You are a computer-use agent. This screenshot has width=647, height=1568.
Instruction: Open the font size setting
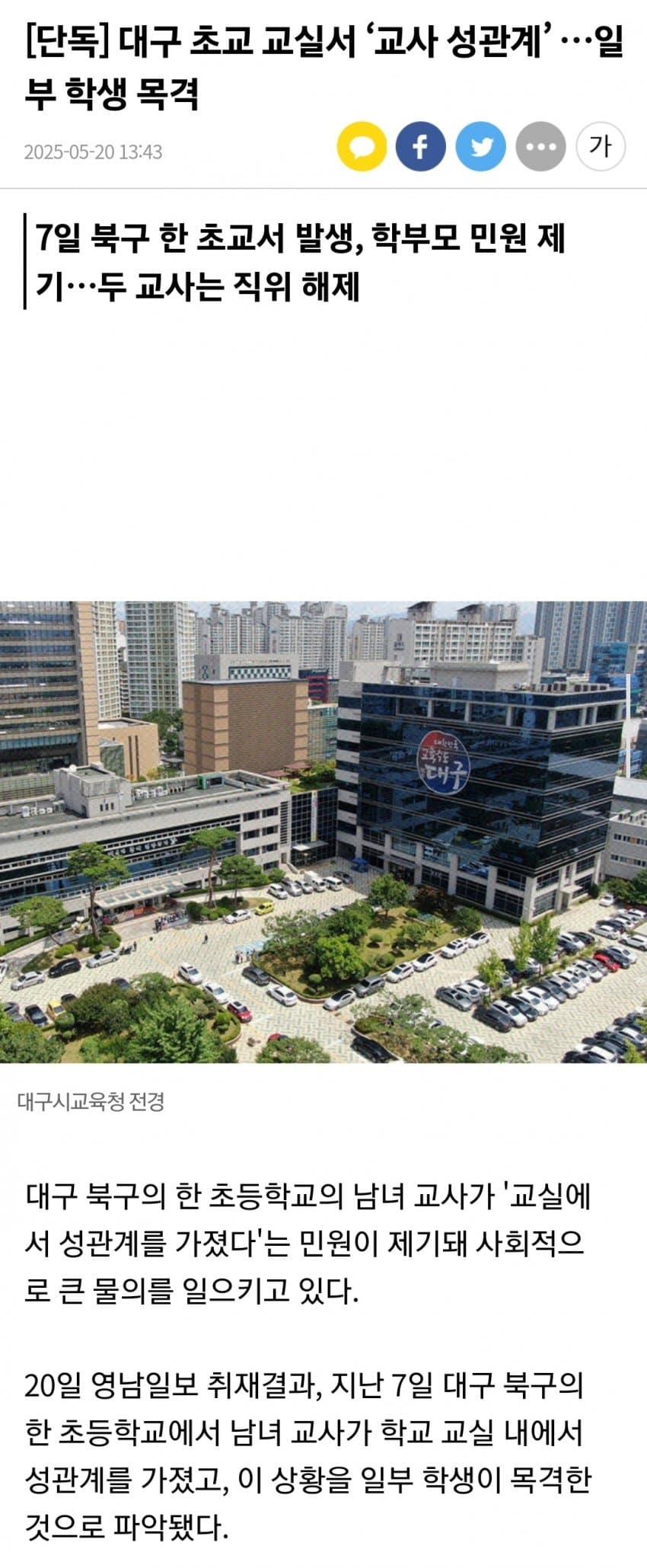pos(601,145)
